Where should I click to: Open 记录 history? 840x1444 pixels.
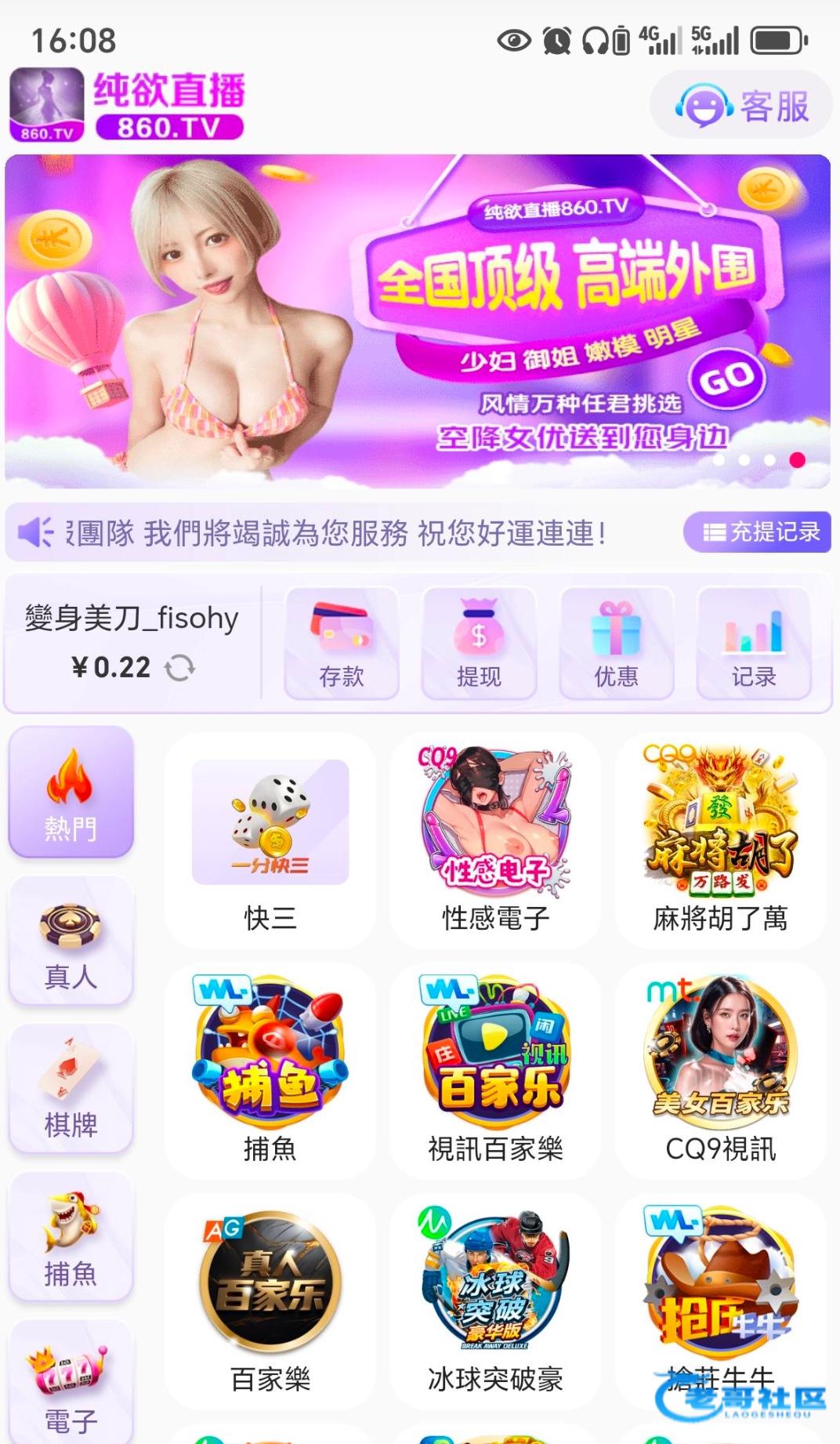[753, 643]
